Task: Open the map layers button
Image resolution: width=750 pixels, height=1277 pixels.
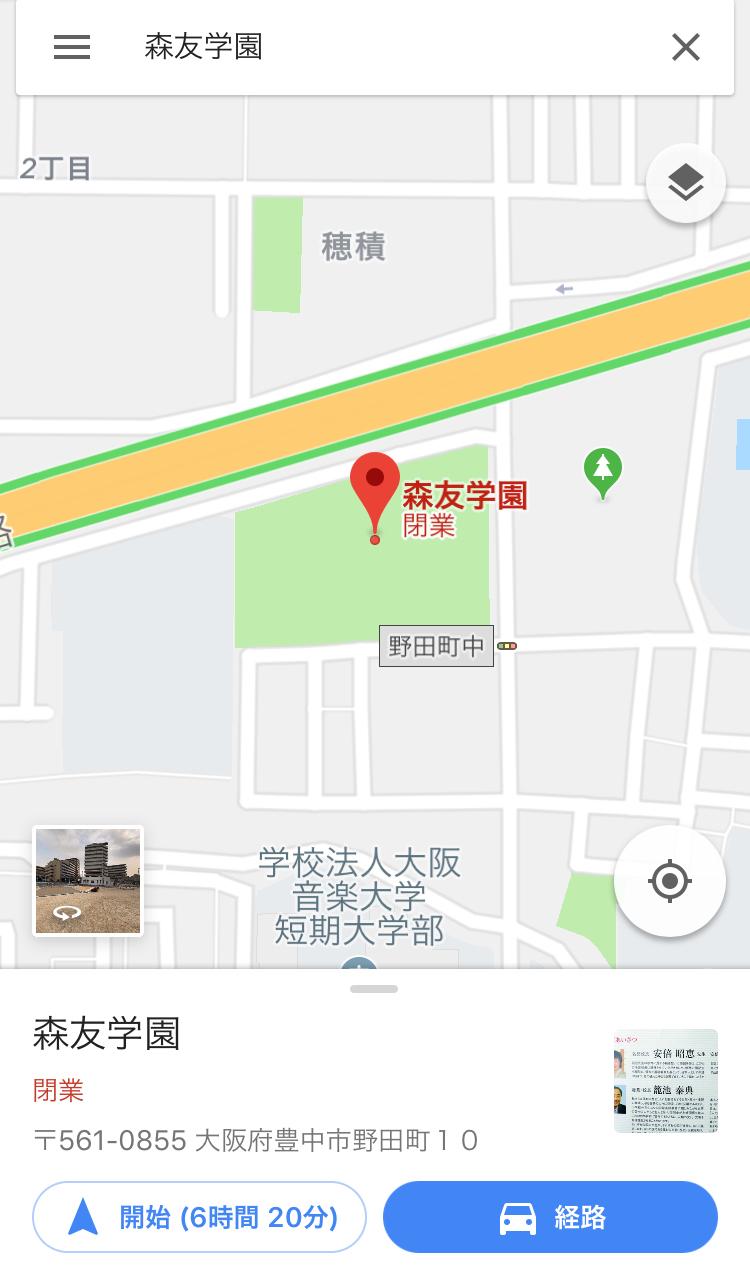Action: pyautogui.click(x=685, y=184)
